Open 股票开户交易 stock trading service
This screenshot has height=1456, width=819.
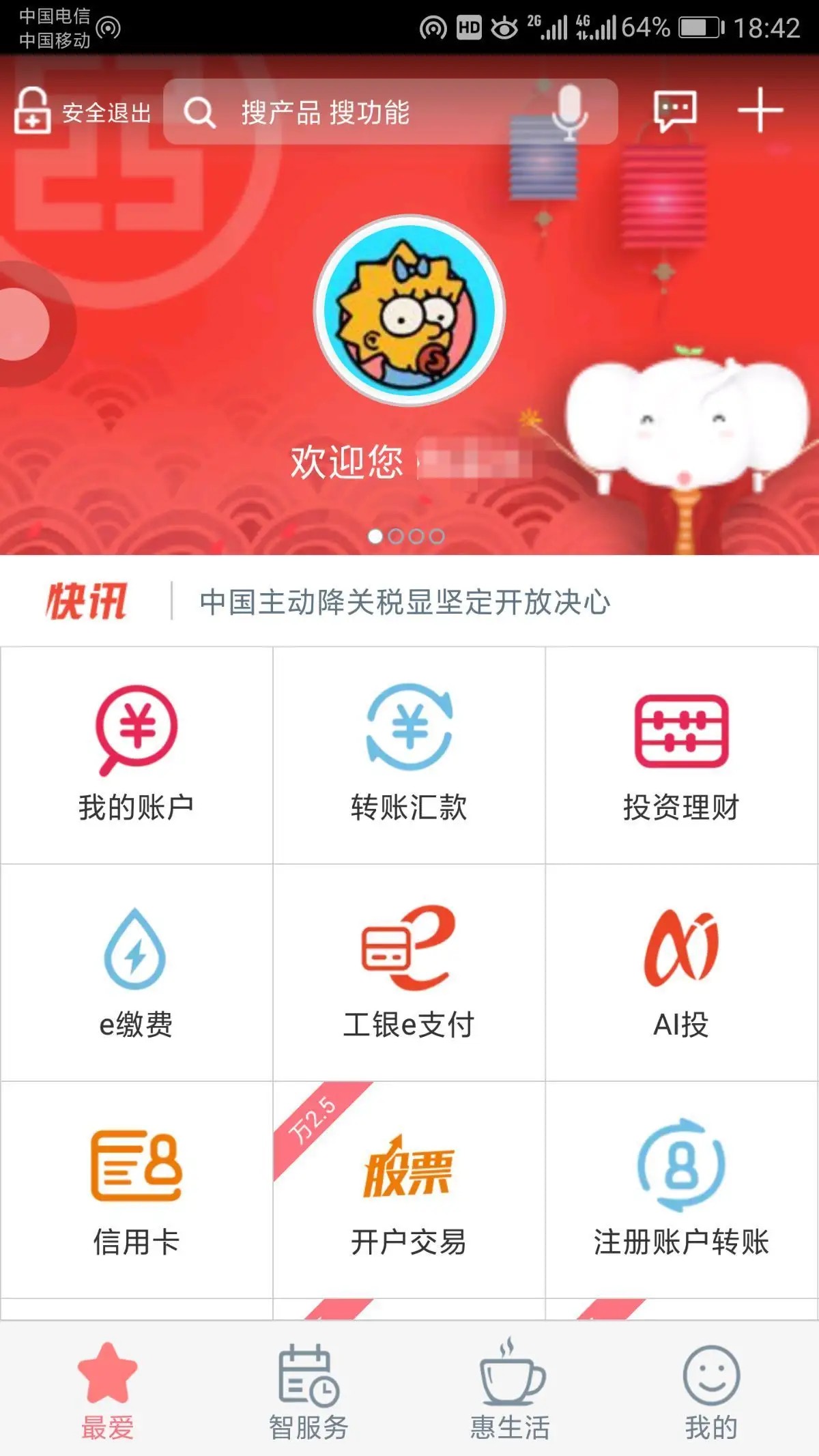pyautogui.click(x=408, y=1188)
